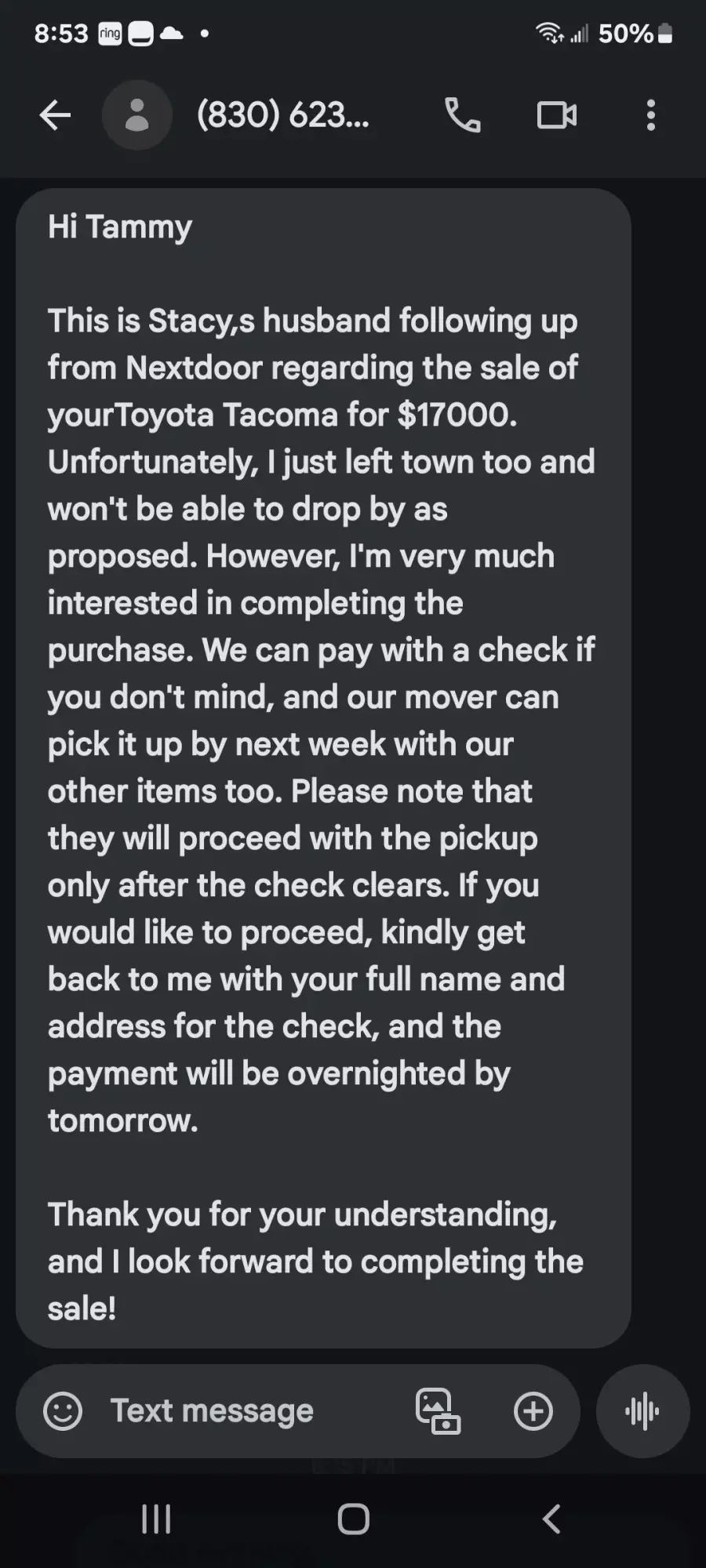
Task: Attach a photo from gallery or camera
Action: pyautogui.click(x=438, y=1411)
